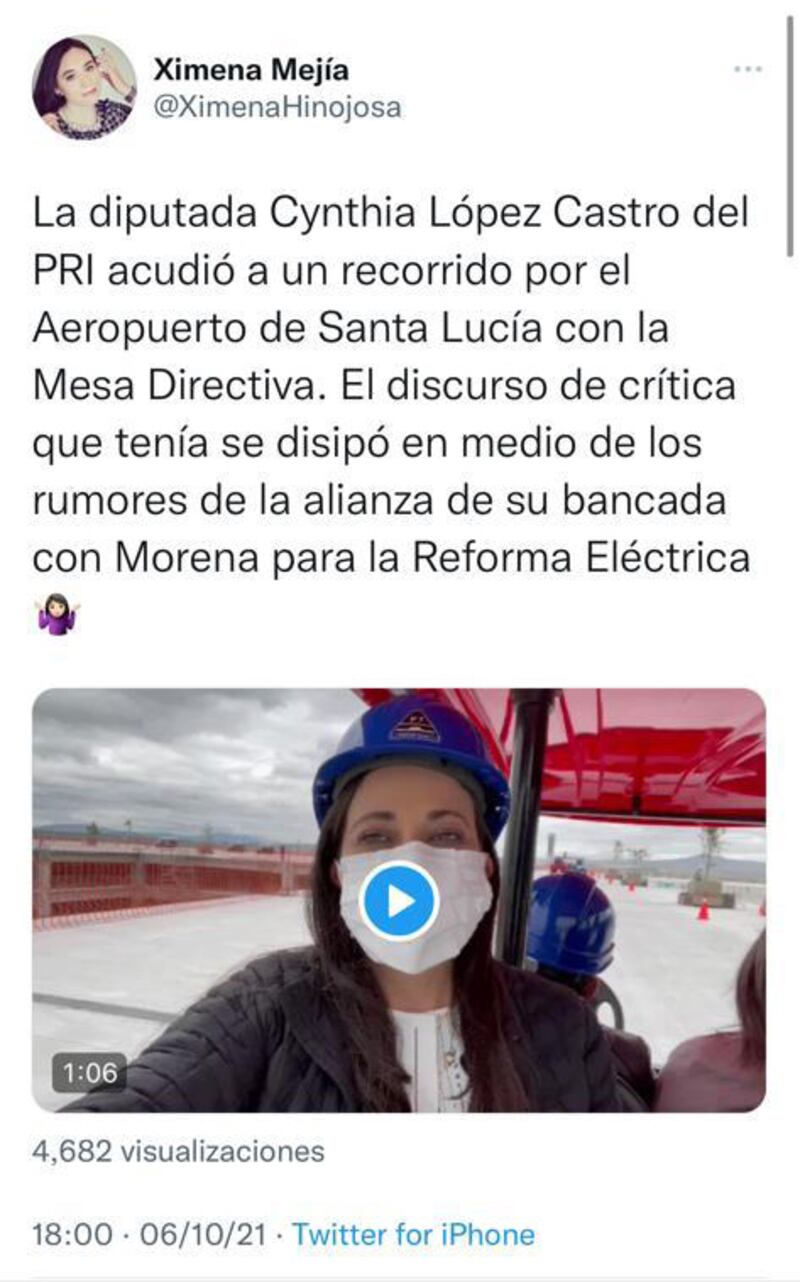This screenshot has width=800, height=1282.
Task: Open the Twitter for iPhone source link
Action: [x=413, y=1234]
